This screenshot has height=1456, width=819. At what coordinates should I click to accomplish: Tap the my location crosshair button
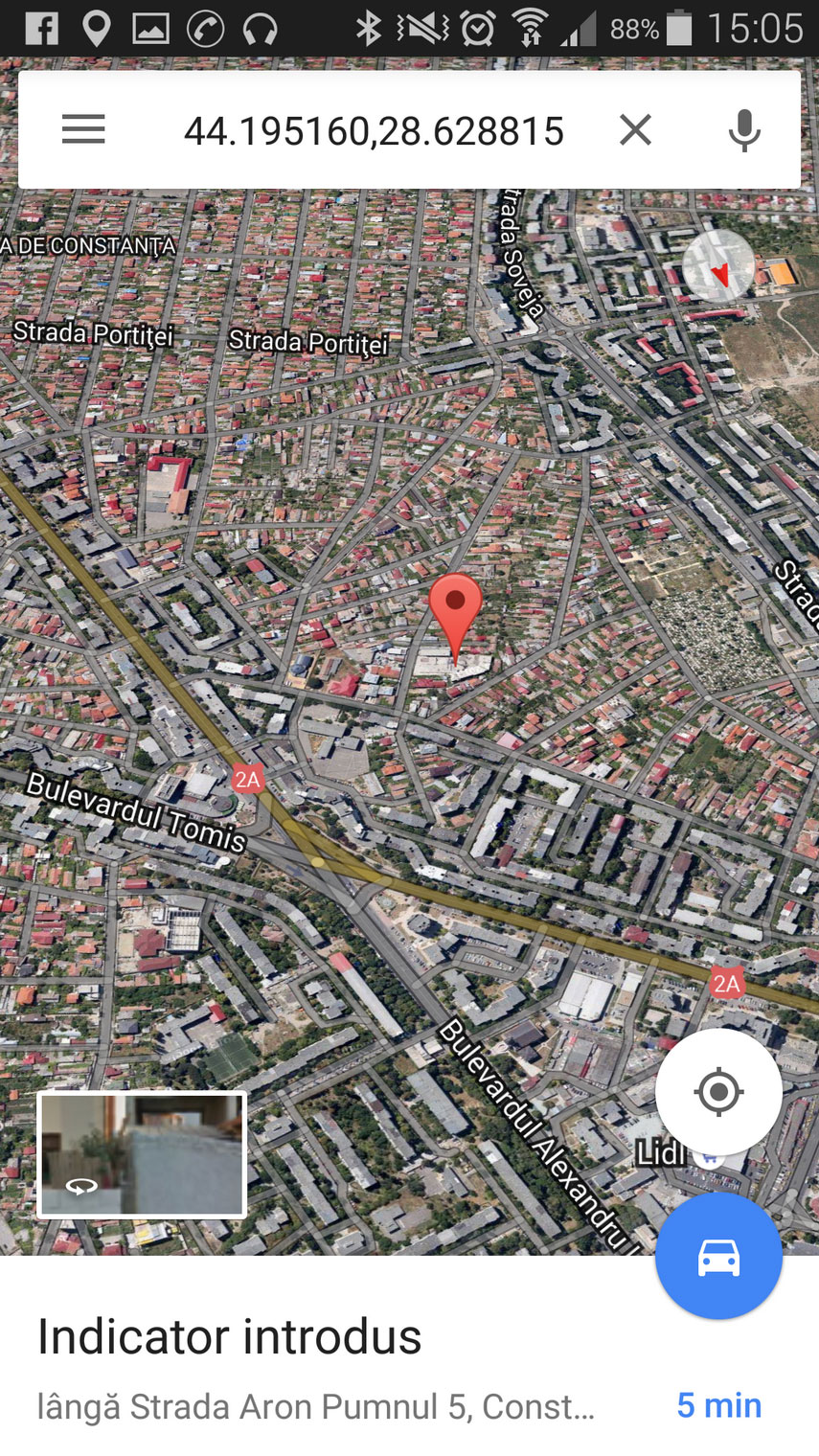click(718, 1092)
